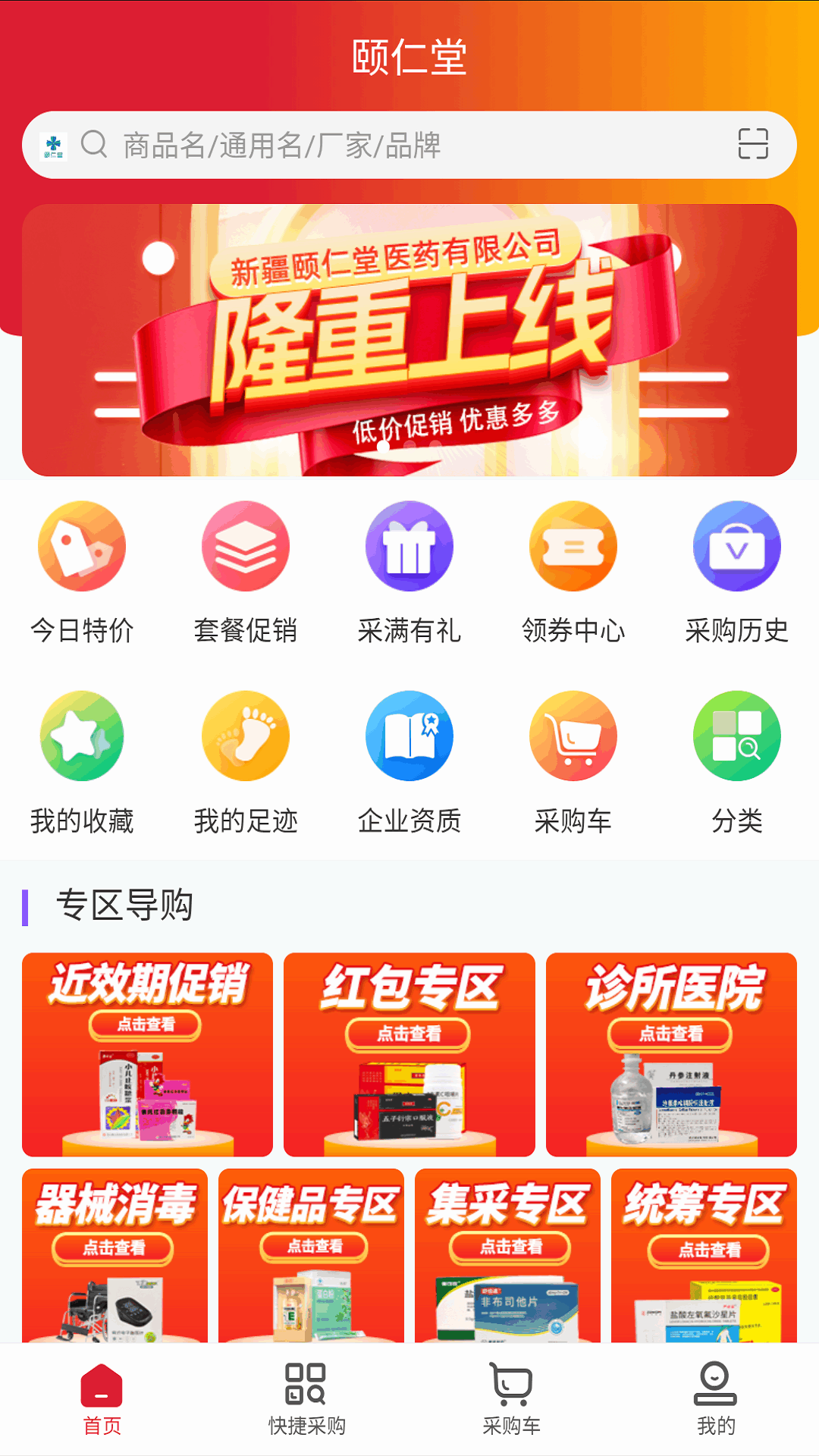Viewport: 819px width, 1456px height.
Task: Click 点击查看 under 集采专区
Action: [511, 1249]
